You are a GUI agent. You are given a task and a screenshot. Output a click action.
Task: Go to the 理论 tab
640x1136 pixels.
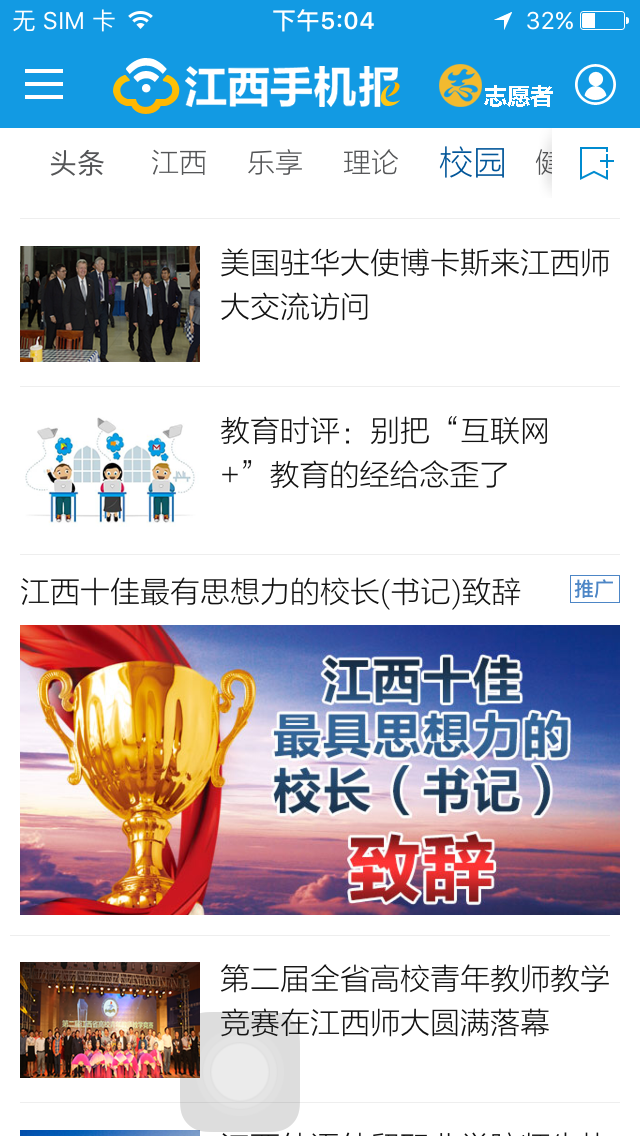point(371,163)
